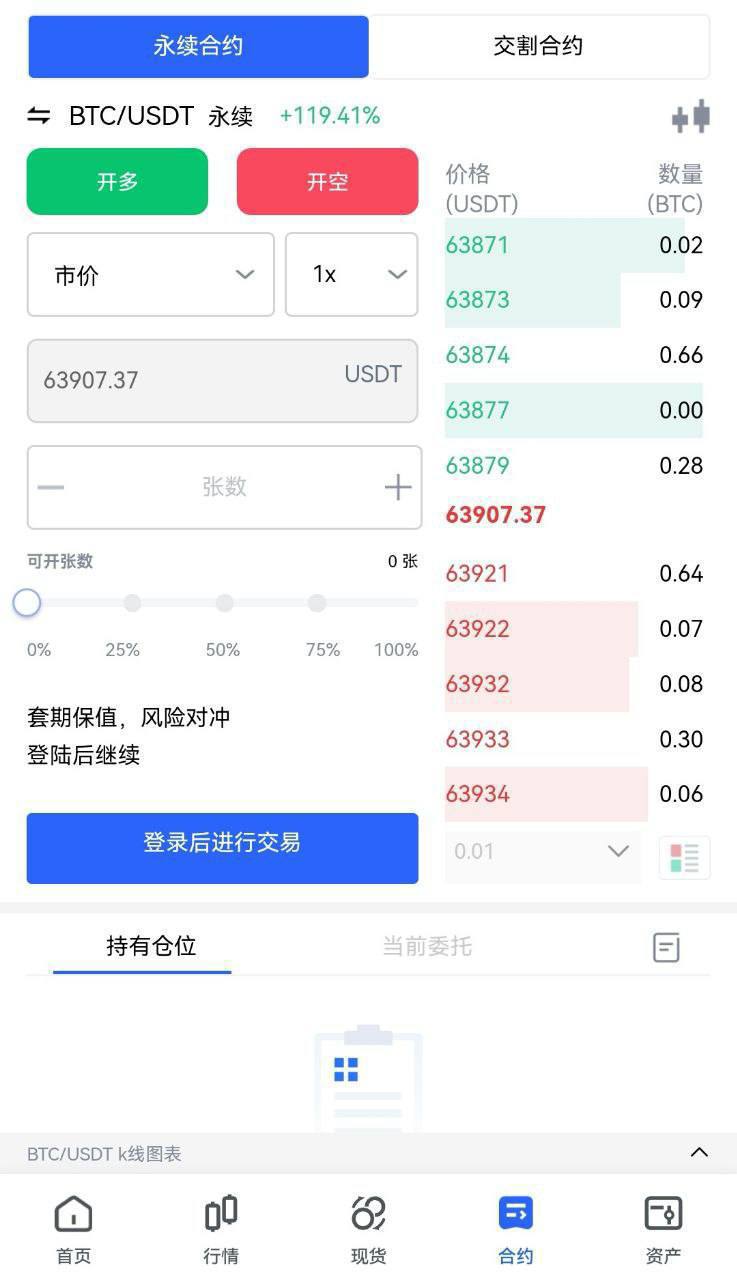
Task: Open the candlestick chart icon
Action: tap(691, 117)
